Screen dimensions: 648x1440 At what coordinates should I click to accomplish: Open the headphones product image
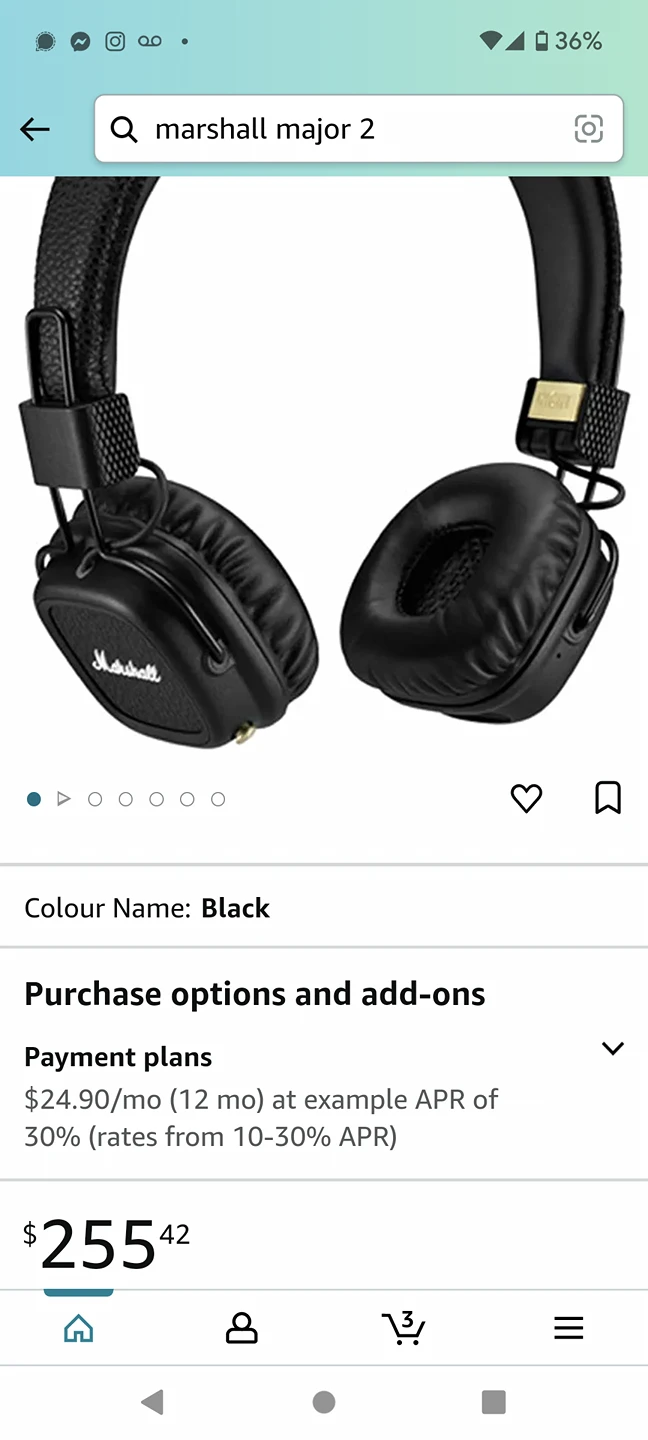click(x=324, y=470)
